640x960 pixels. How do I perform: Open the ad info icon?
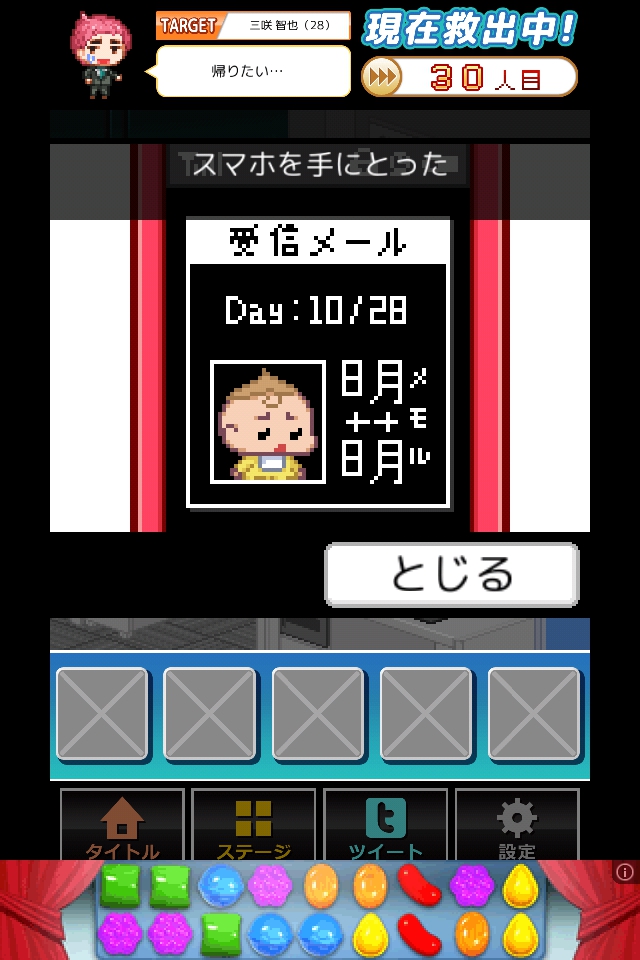pos(625,872)
